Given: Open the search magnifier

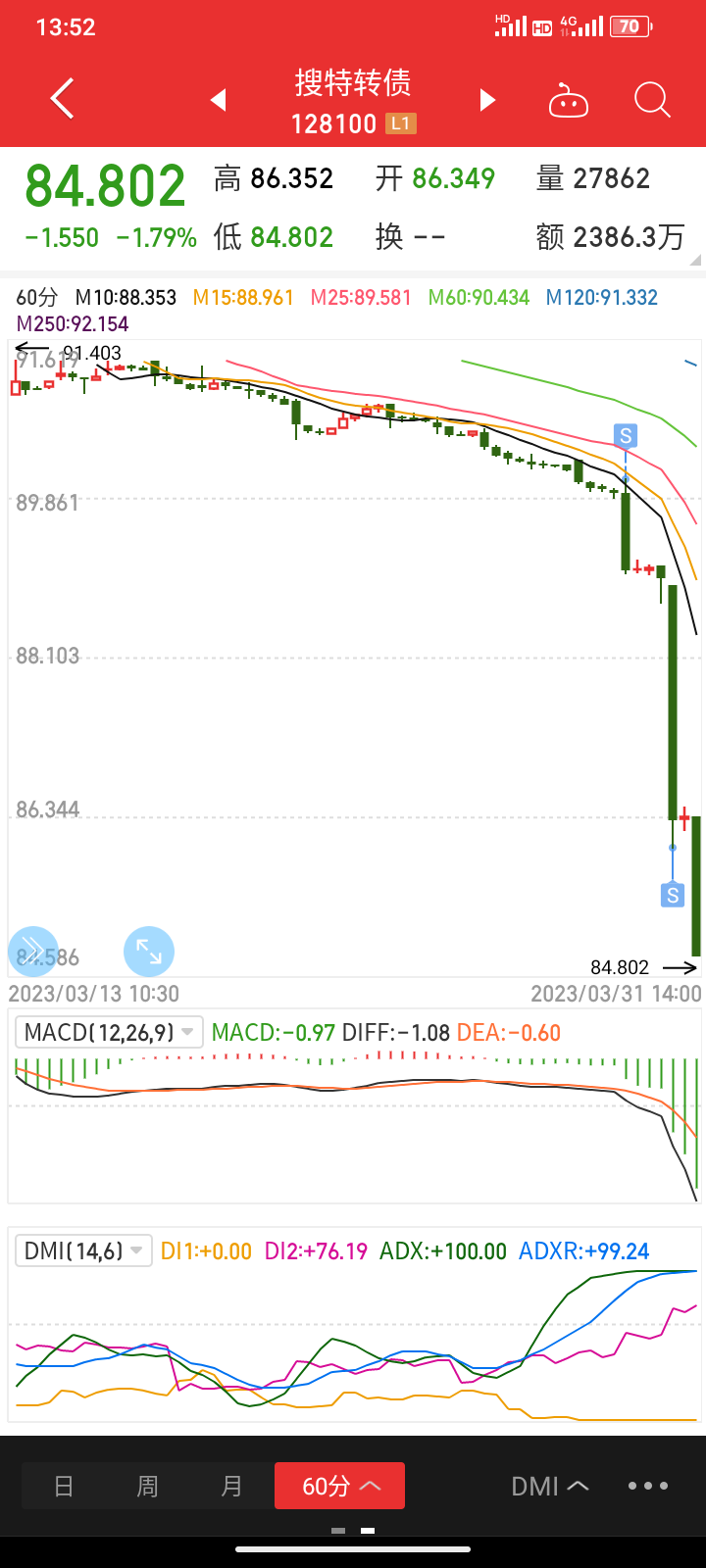Looking at the screenshot, I should (652, 100).
